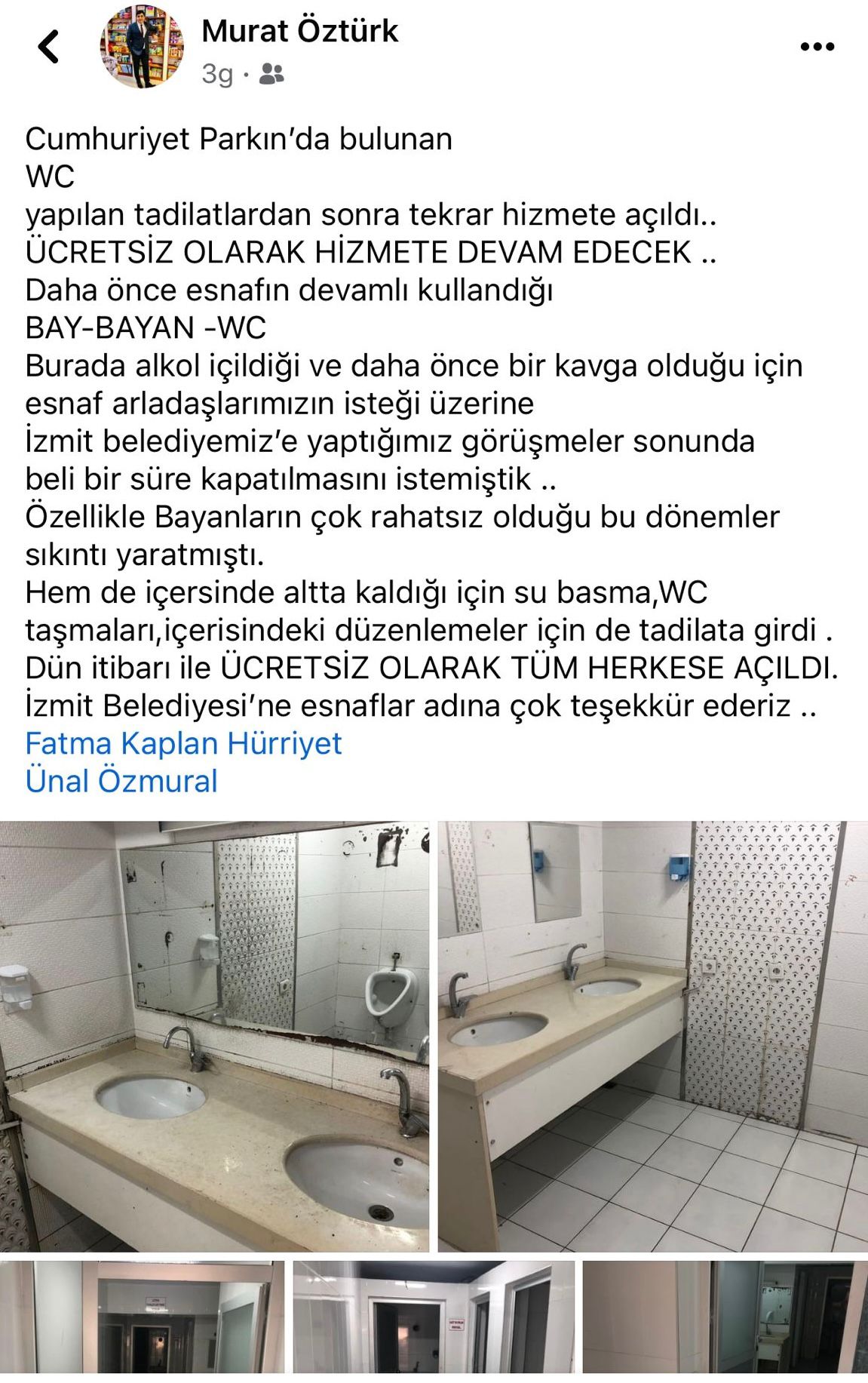Open the photo of sinks with large mirror
868x1383 pixels.
pos(214,1036)
